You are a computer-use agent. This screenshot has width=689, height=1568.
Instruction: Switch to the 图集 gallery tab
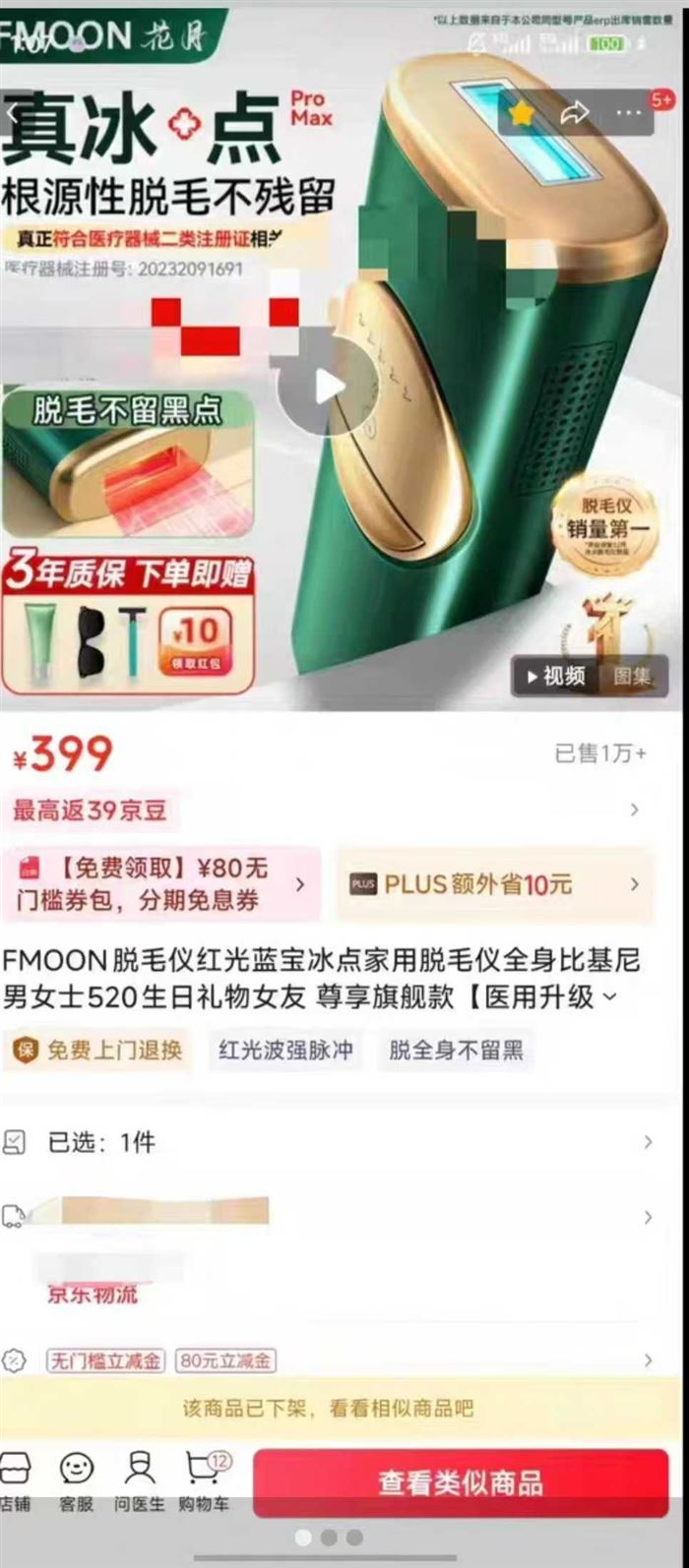click(633, 676)
